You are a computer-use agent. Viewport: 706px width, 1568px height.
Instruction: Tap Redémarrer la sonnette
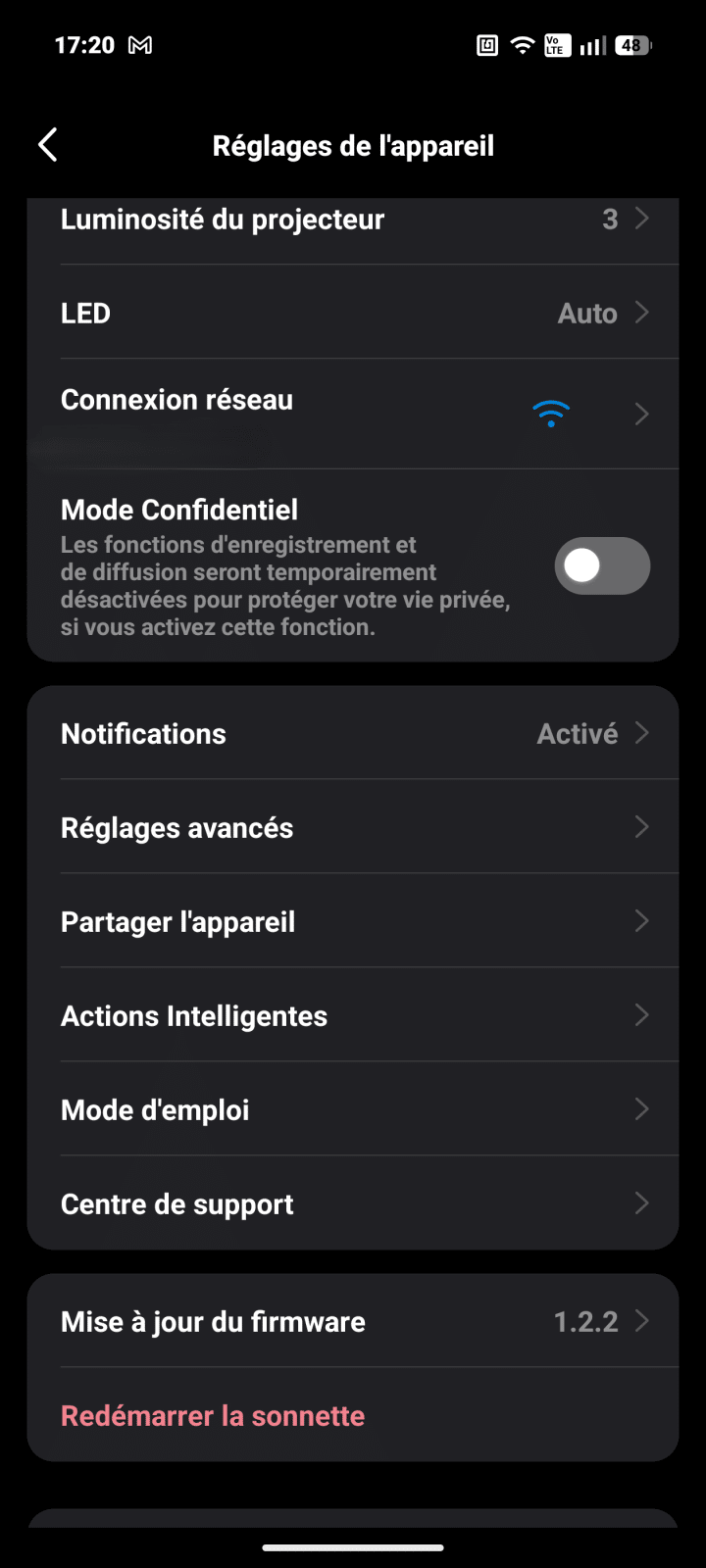tap(212, 1415)
